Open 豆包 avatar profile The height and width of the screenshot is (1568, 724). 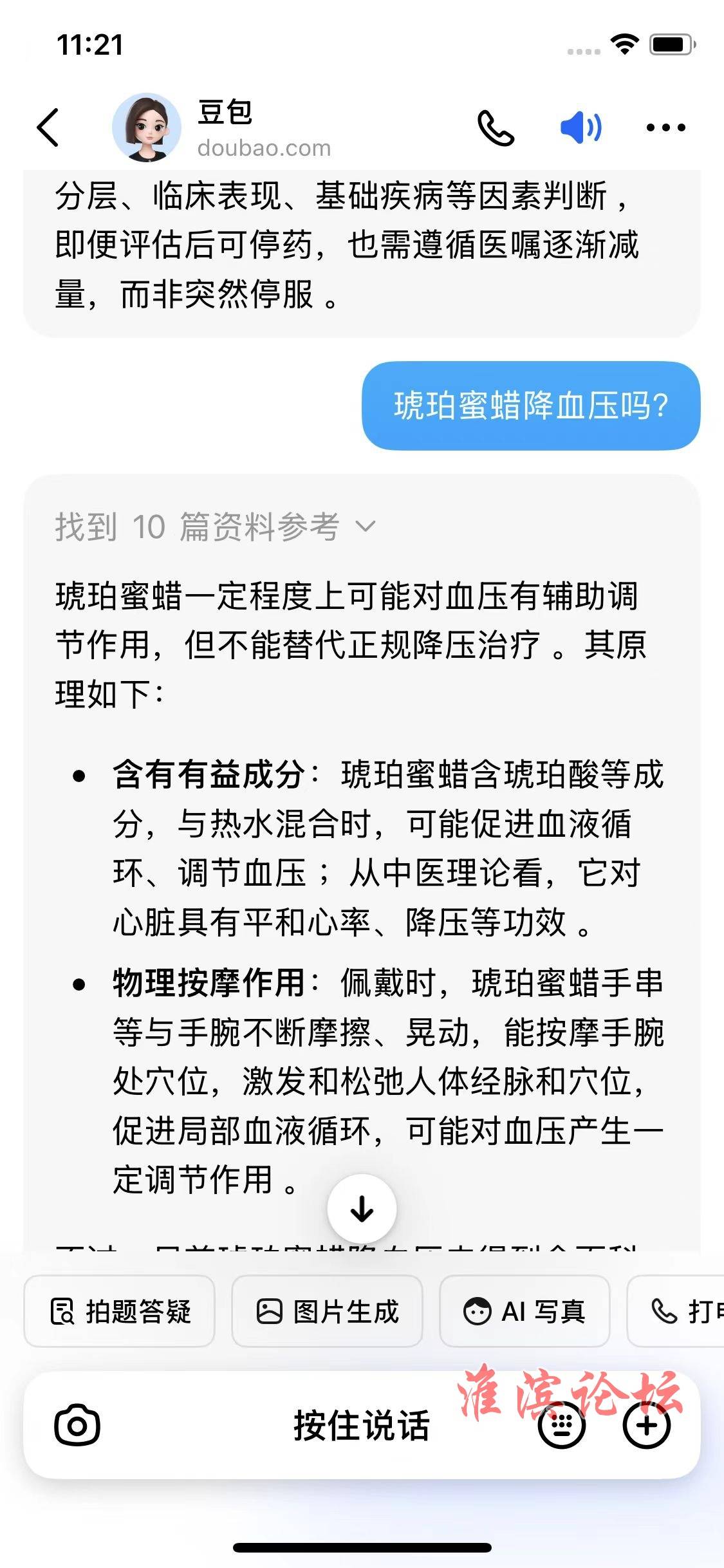coord(147,127)
